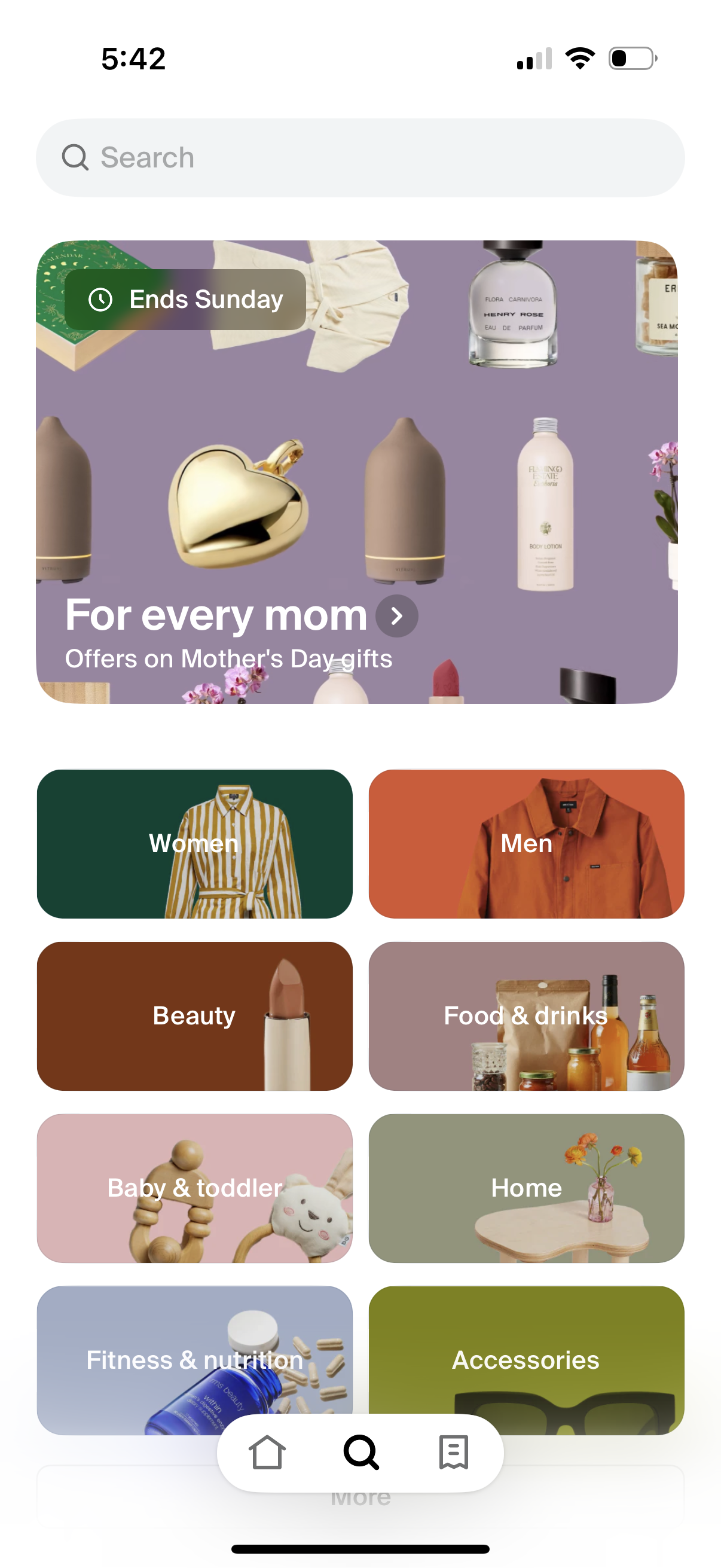Tap the Baby & toddler tile
Viewport: 721px width, 1568px height.
click(x=195, y=1187)
